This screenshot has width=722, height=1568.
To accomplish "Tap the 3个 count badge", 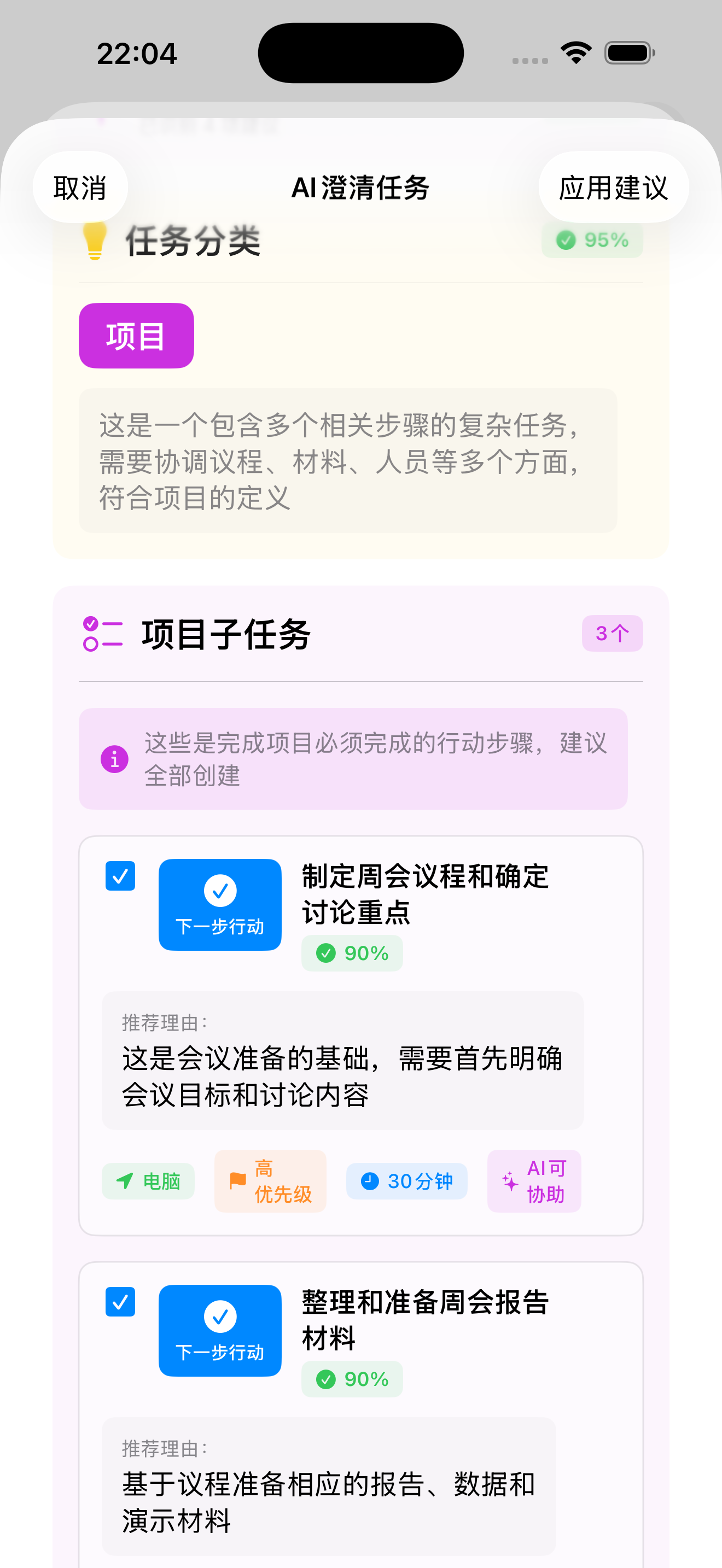I will tap(612, 634).
